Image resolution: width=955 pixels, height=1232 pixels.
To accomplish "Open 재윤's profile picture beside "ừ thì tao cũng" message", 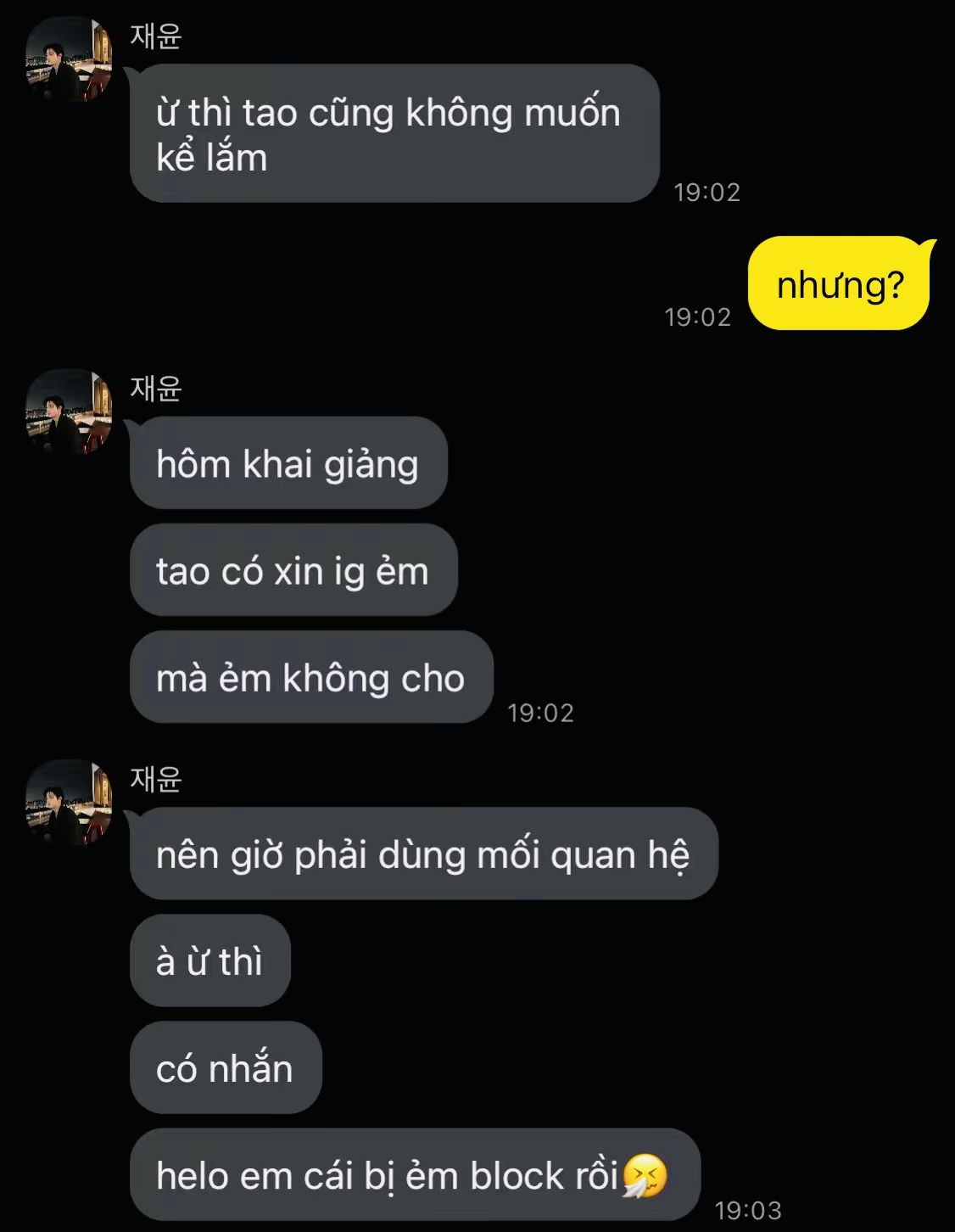I will (x=69, y=59).
